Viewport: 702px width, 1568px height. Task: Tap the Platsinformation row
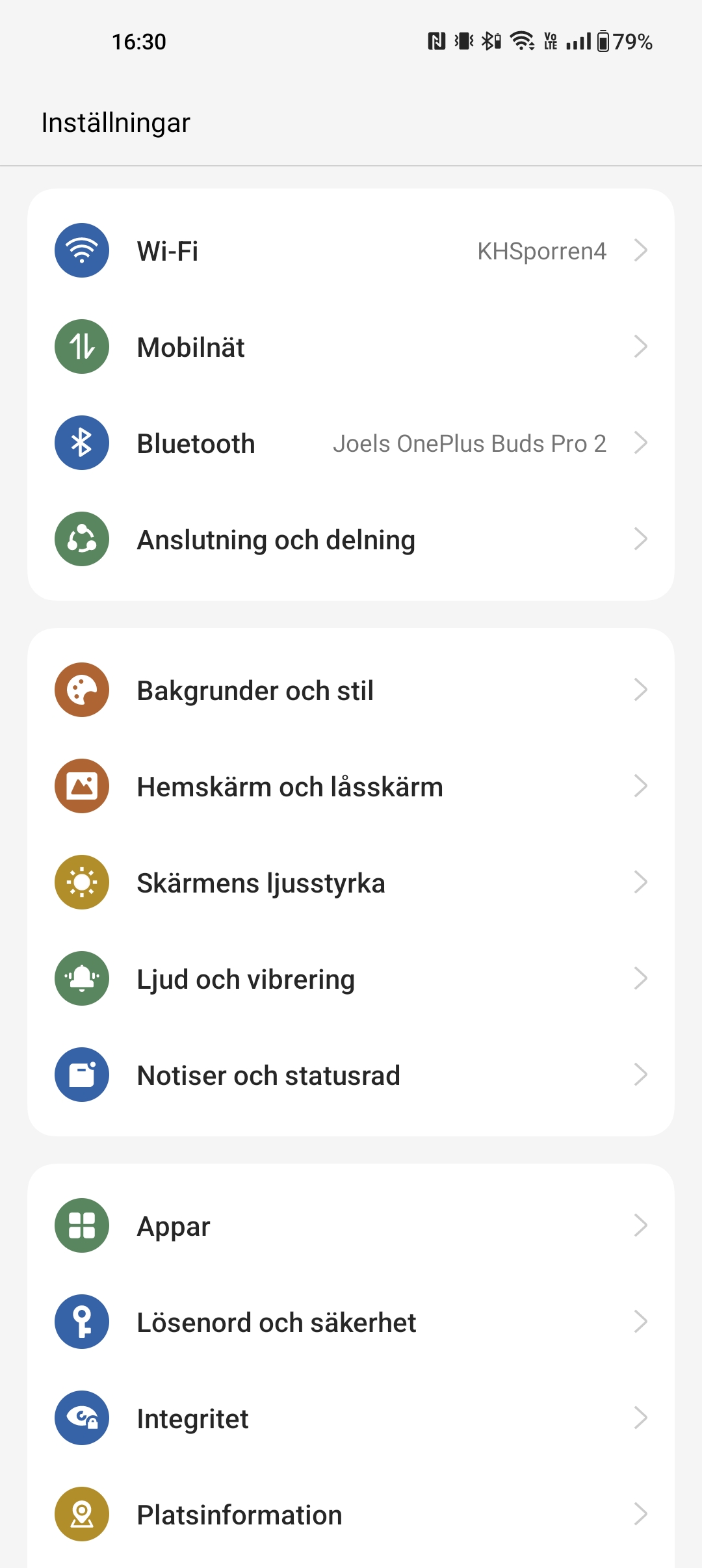click(x=351, y=1515)
